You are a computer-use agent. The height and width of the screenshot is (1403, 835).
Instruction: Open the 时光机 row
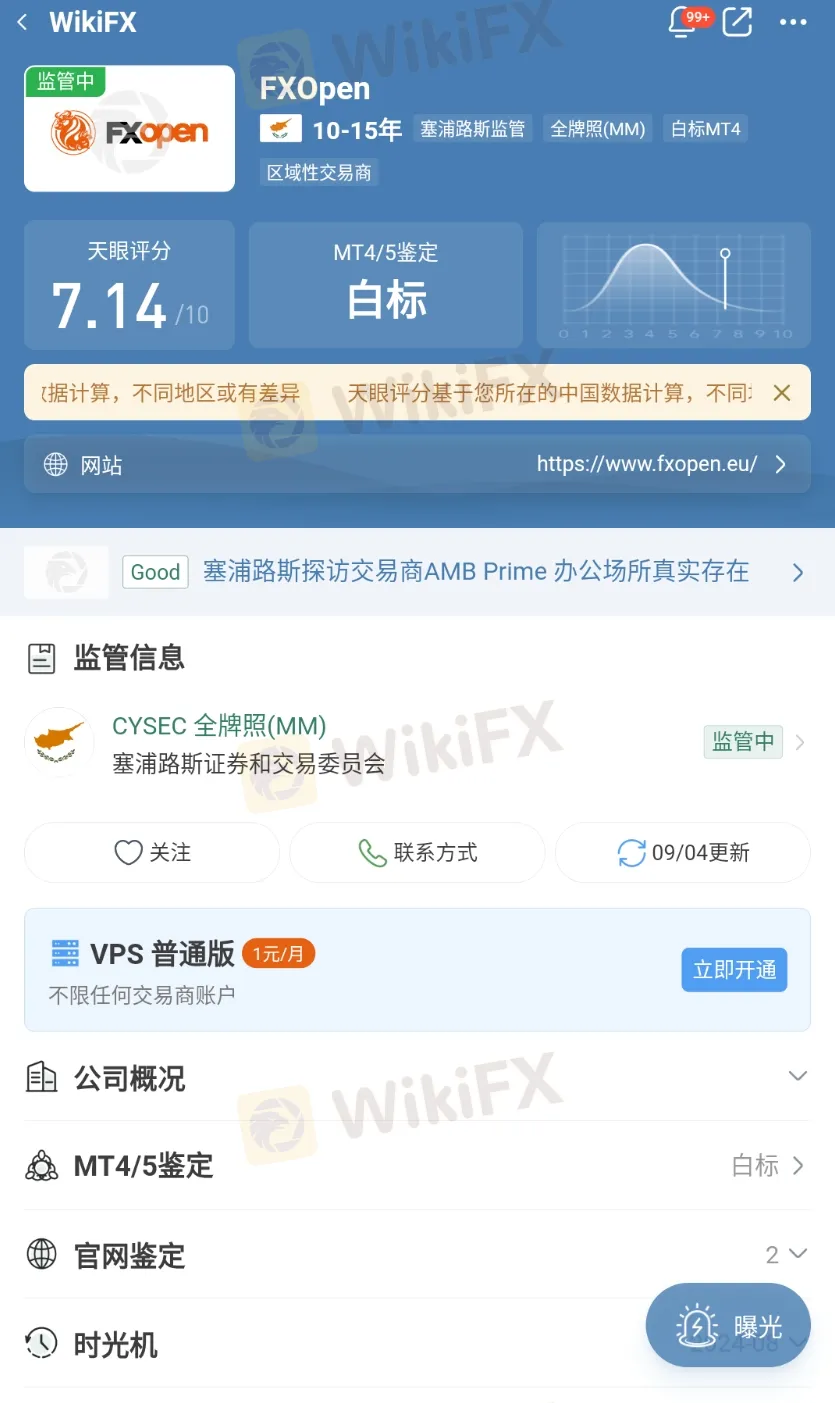tap(300, 1345)
